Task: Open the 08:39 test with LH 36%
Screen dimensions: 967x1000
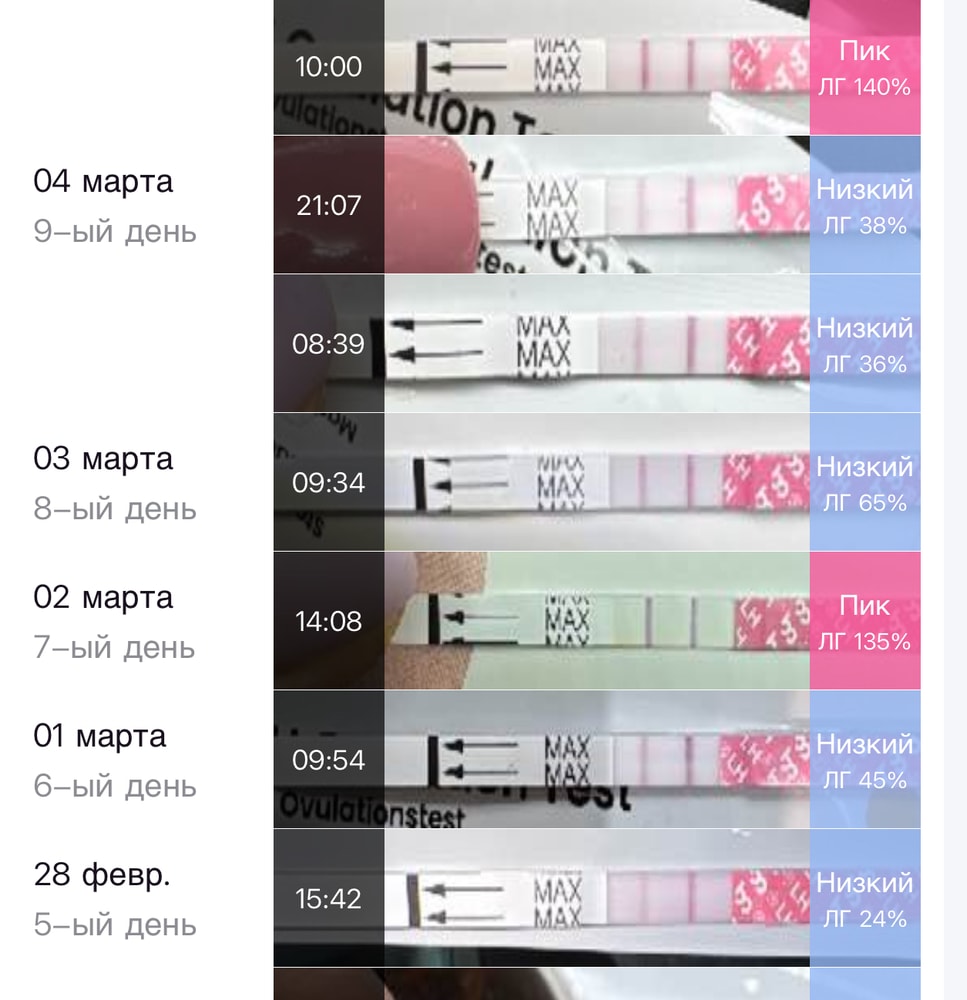Action: point(596,344)
